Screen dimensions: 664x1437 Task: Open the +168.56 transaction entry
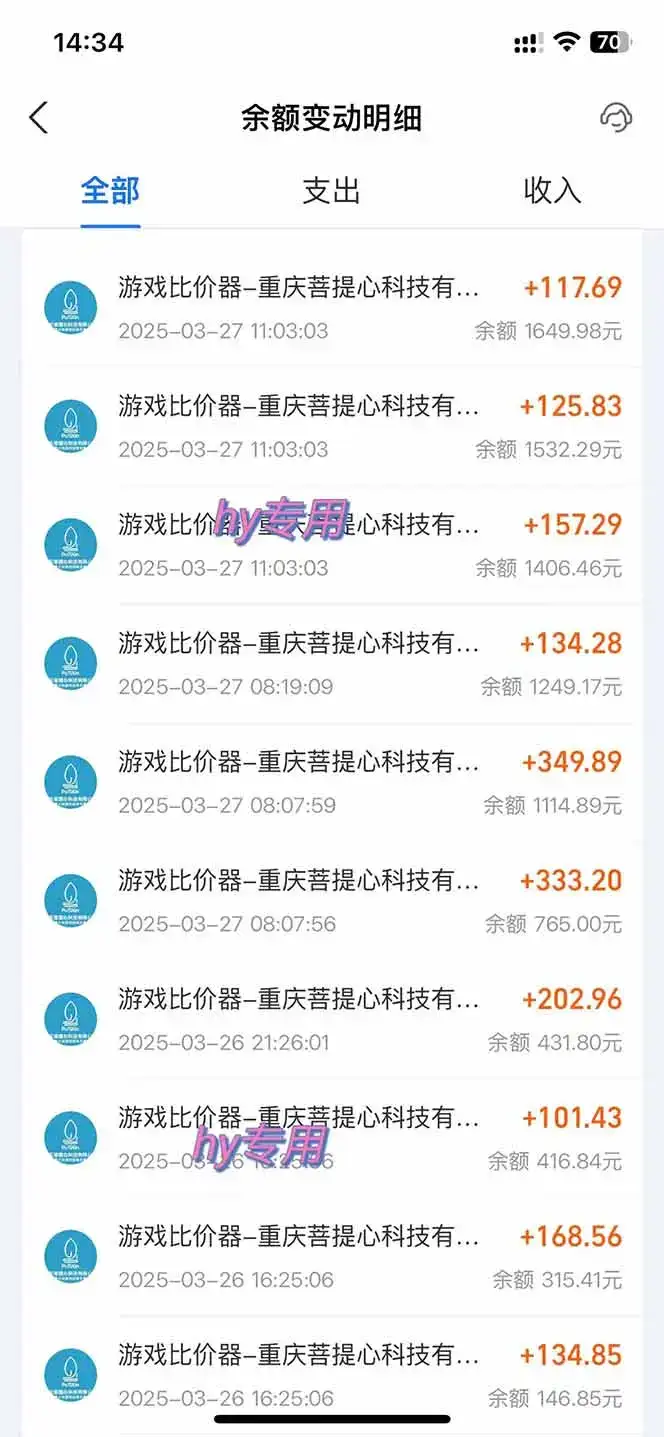pos(332,1256)
